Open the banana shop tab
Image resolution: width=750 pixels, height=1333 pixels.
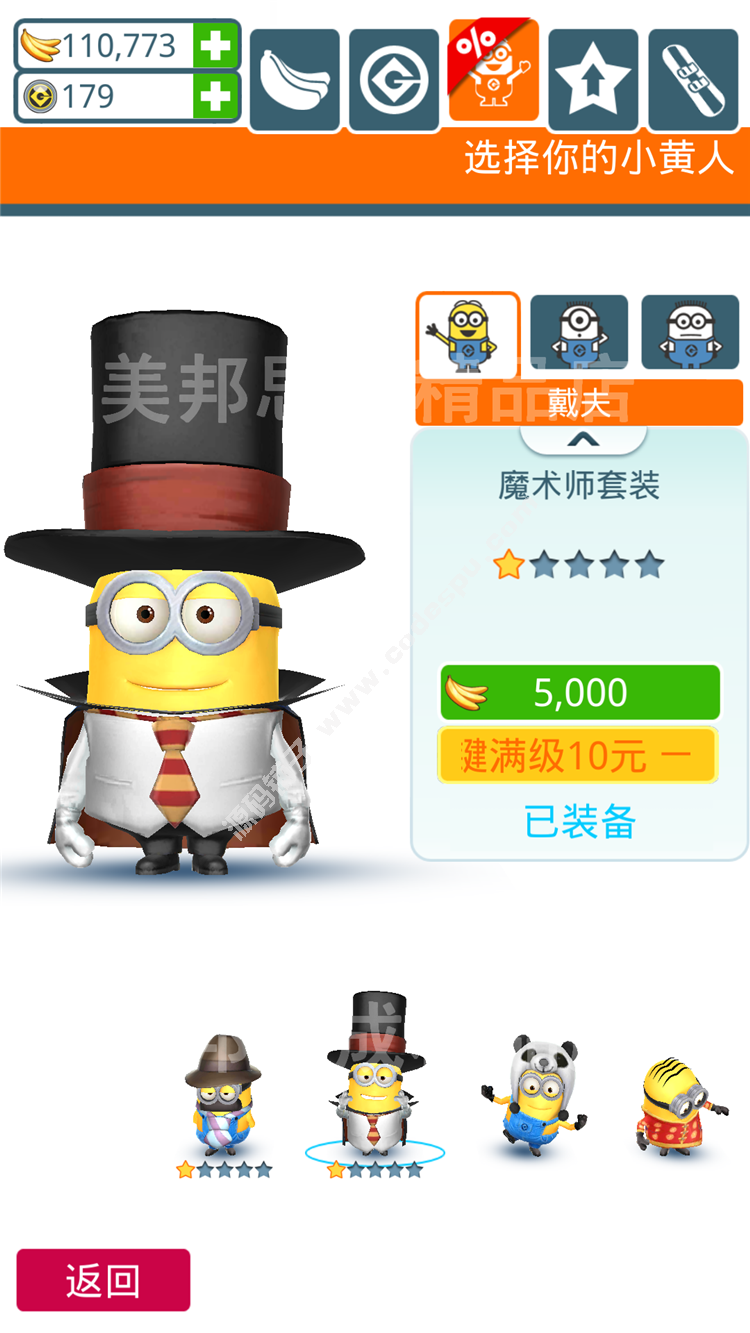pos(294,79)
